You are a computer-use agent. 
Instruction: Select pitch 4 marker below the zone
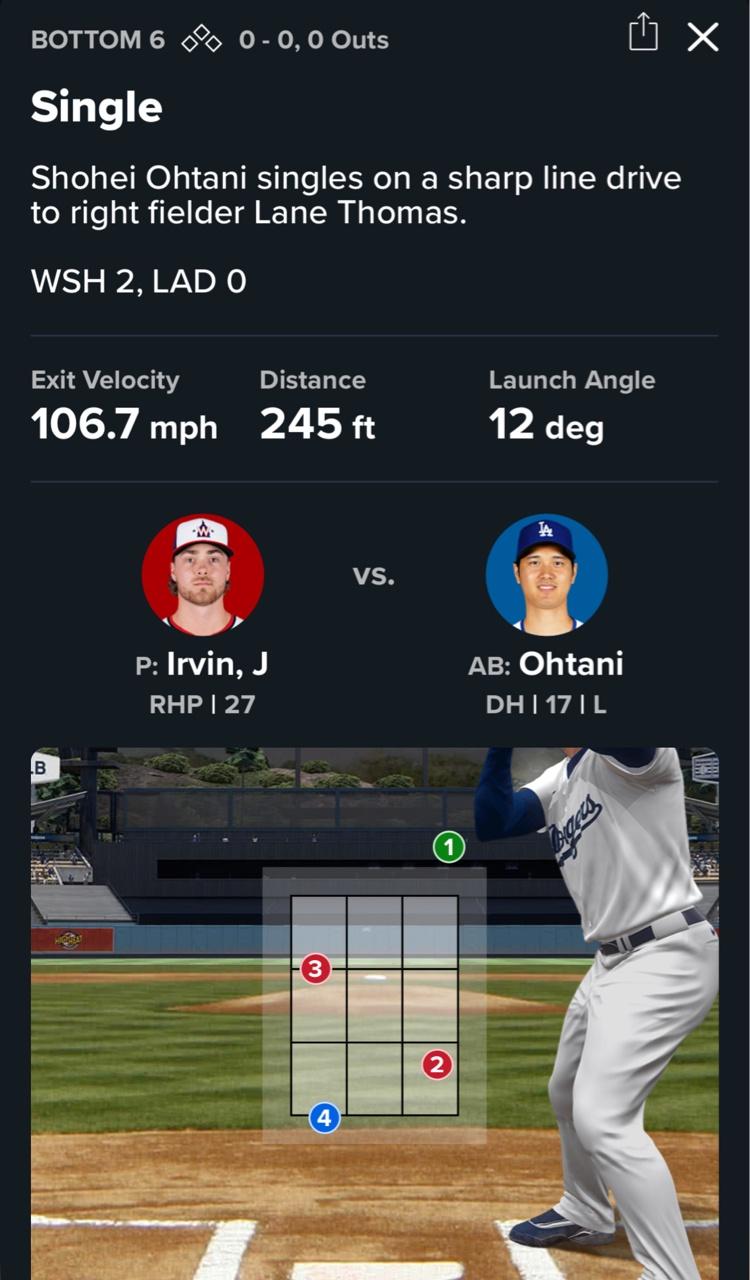(325, 1118)
